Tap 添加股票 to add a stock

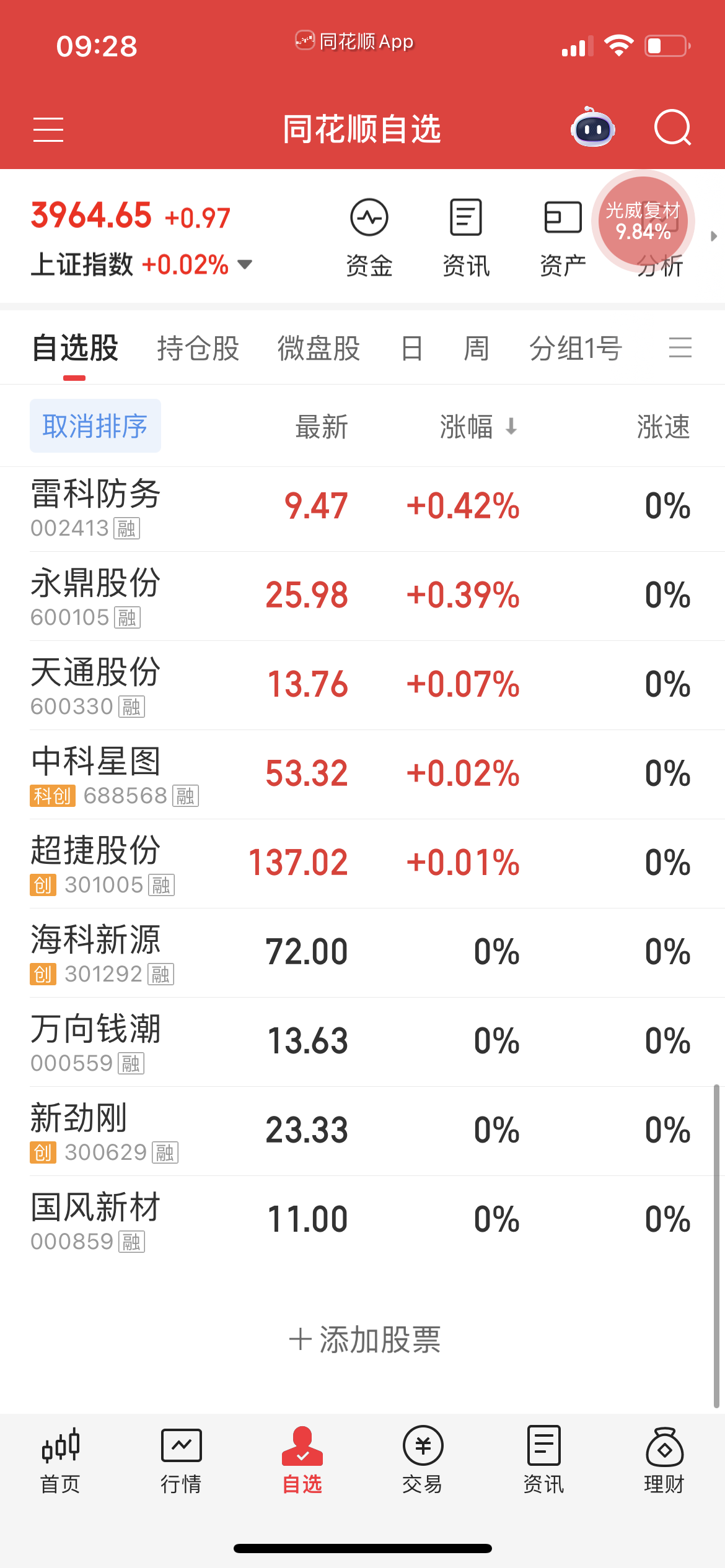click(364, 1339)
